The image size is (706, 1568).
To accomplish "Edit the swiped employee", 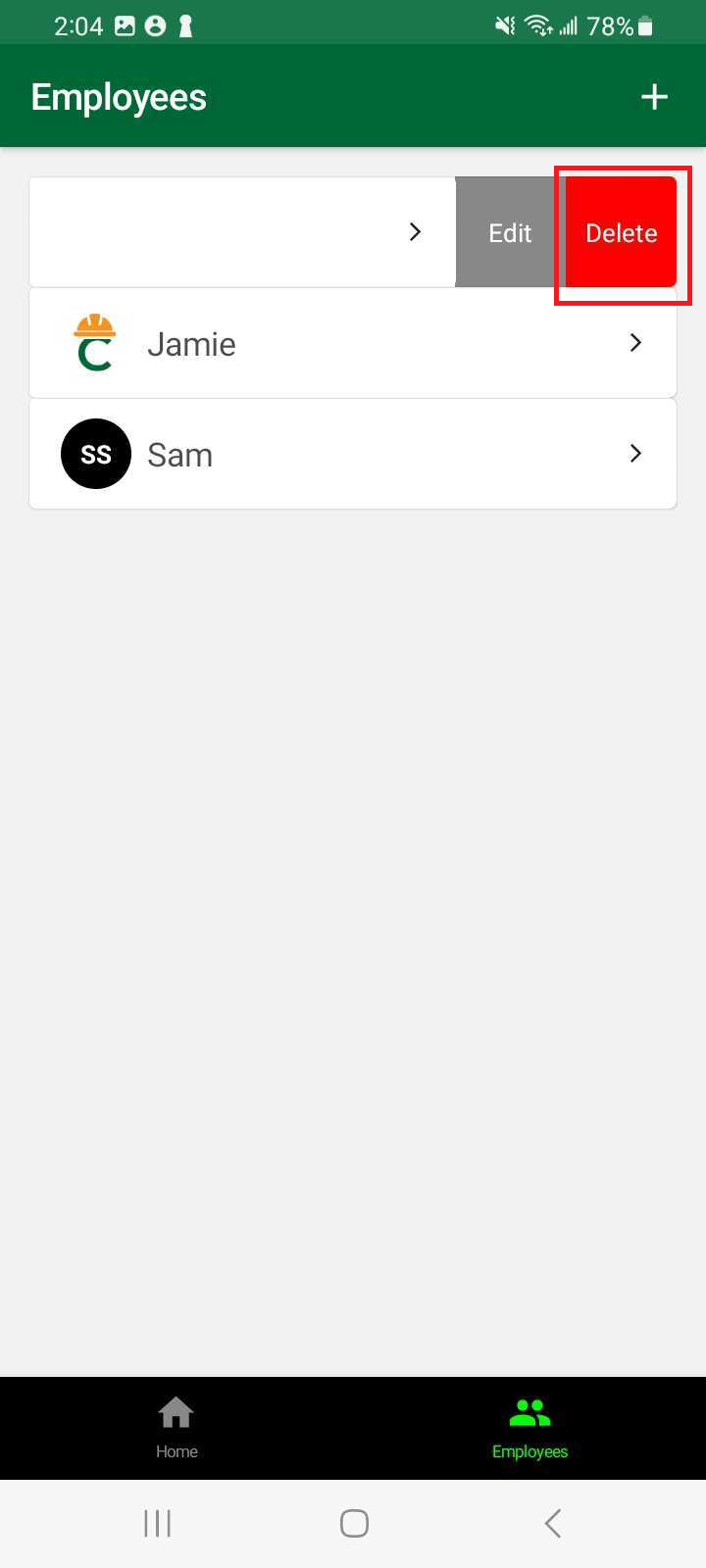I will (x=510, y=233).
